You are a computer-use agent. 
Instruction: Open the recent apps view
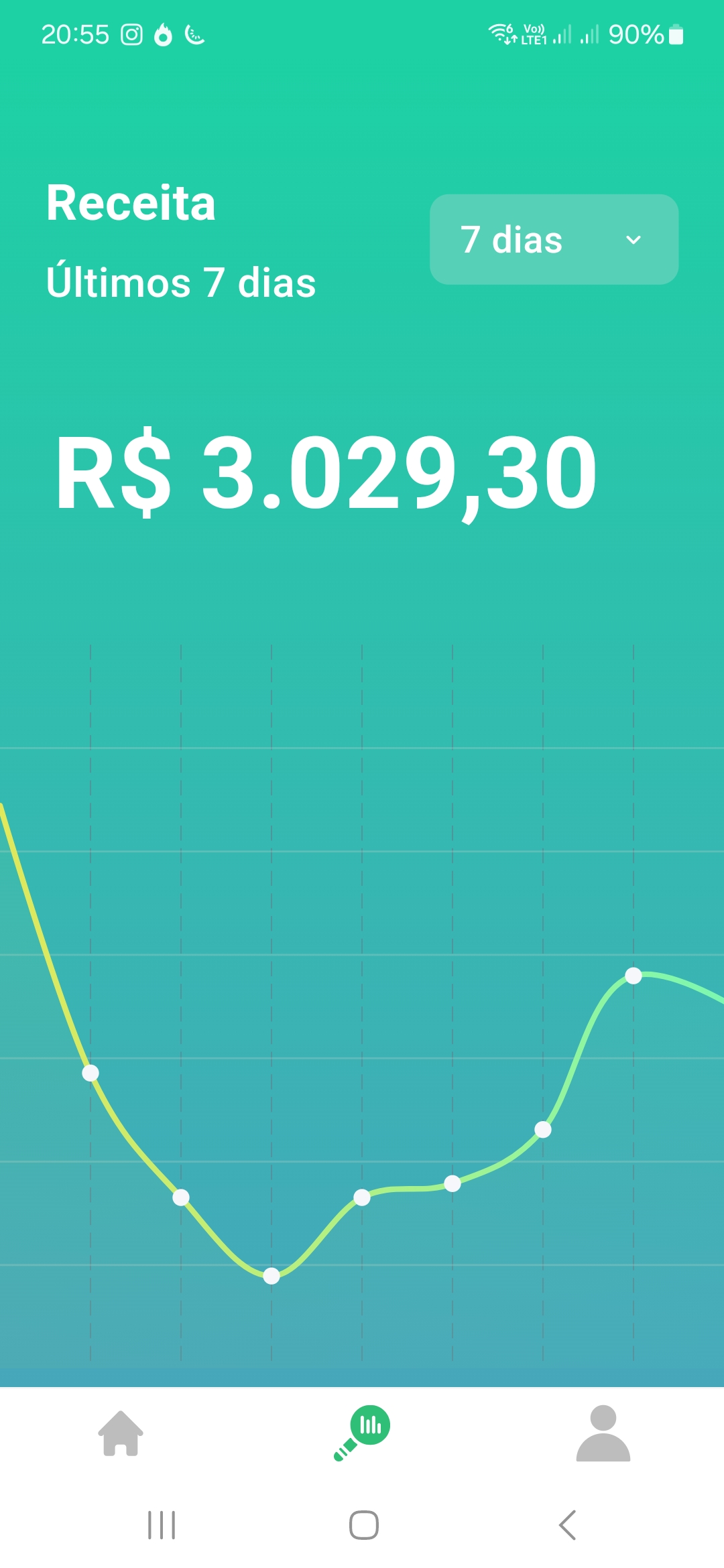(x=162, y=1525)
